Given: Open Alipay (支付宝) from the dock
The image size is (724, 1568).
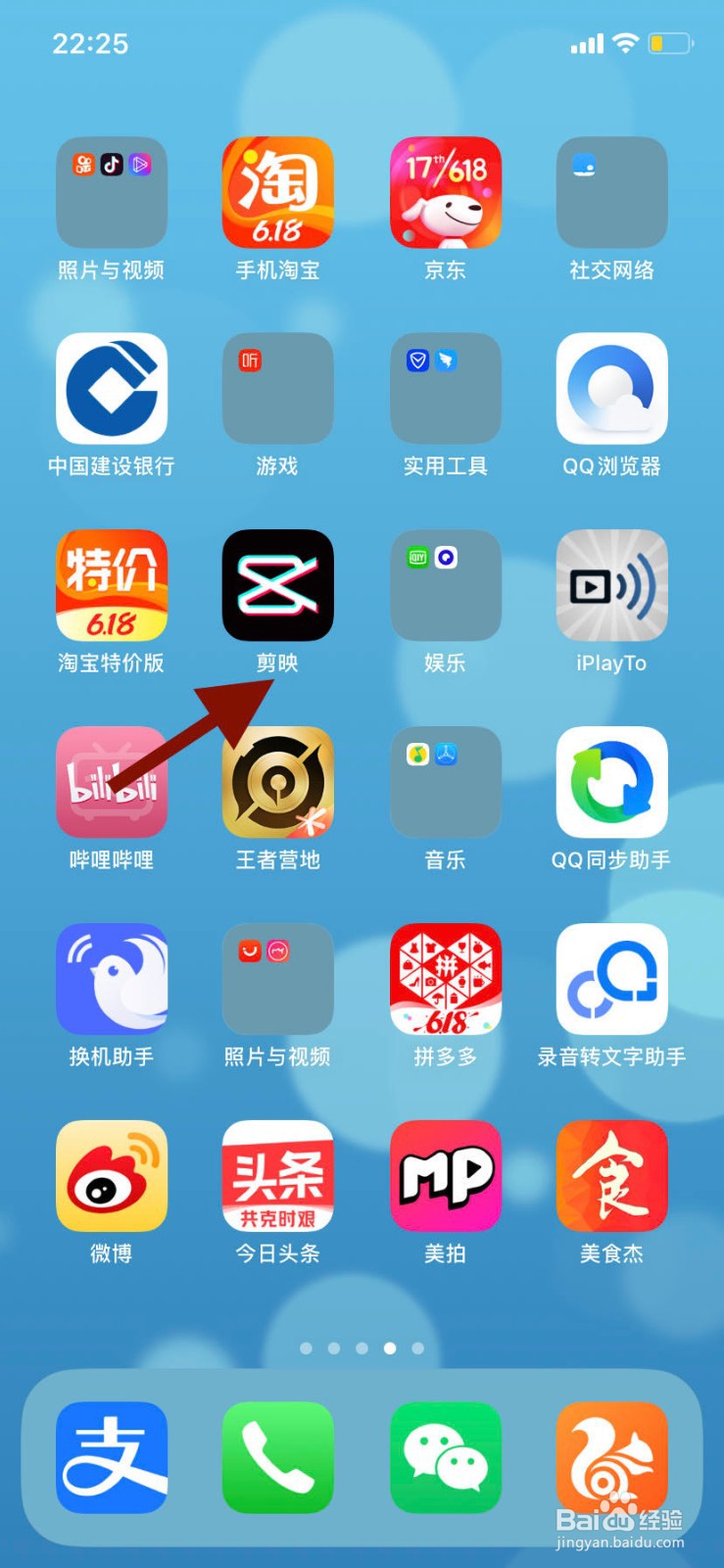Looking at the screenshot, I should coord(111,1456).
